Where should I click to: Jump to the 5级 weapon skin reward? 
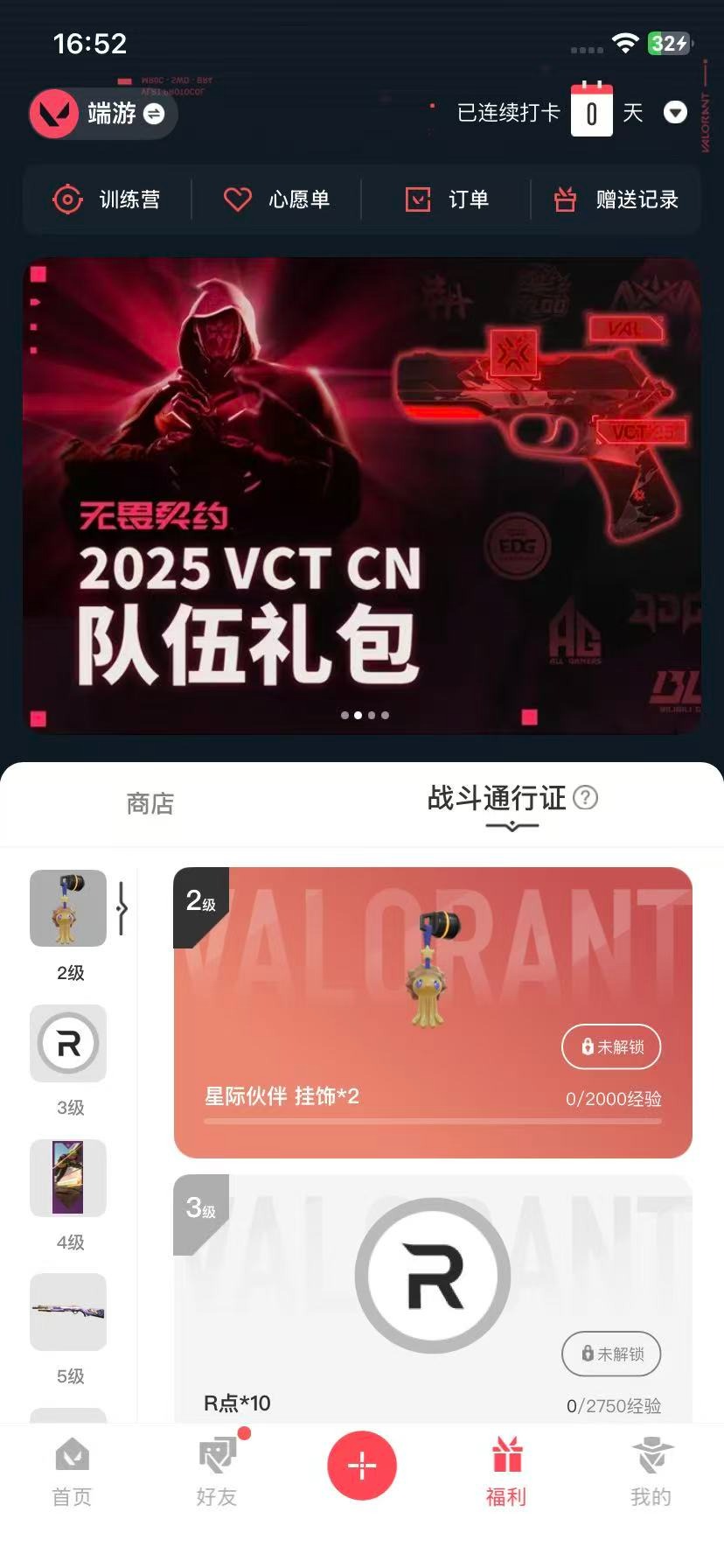pyautogui.click(x=68, y=1312)
